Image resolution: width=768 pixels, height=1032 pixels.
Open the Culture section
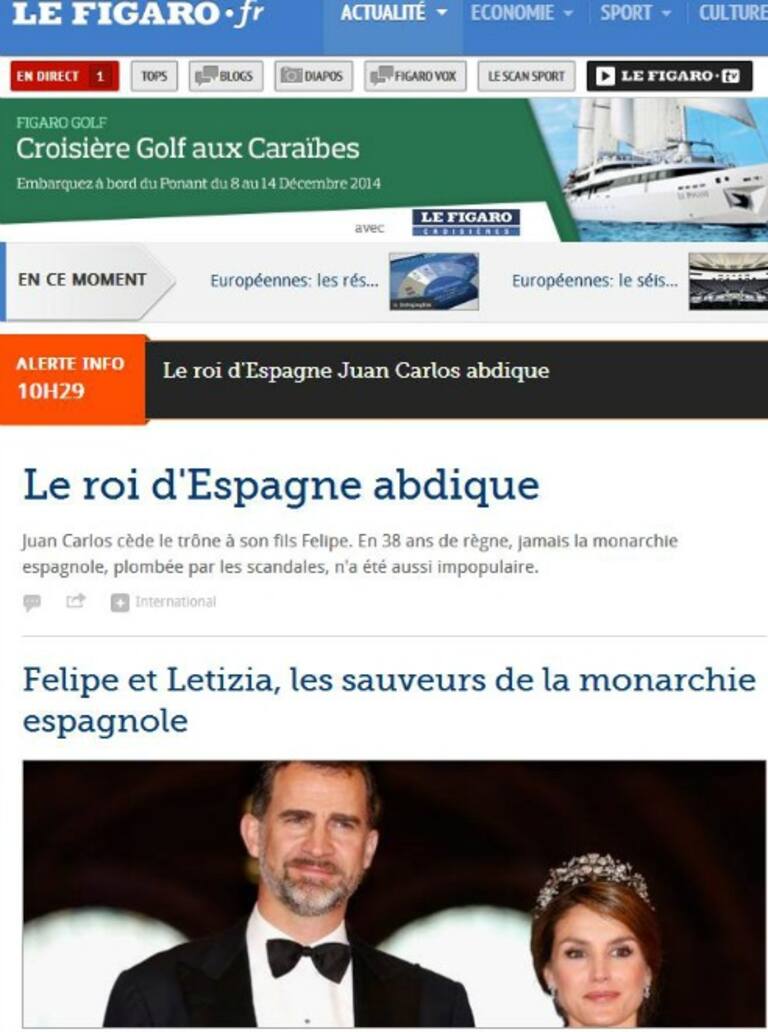(x=732, y=14)
